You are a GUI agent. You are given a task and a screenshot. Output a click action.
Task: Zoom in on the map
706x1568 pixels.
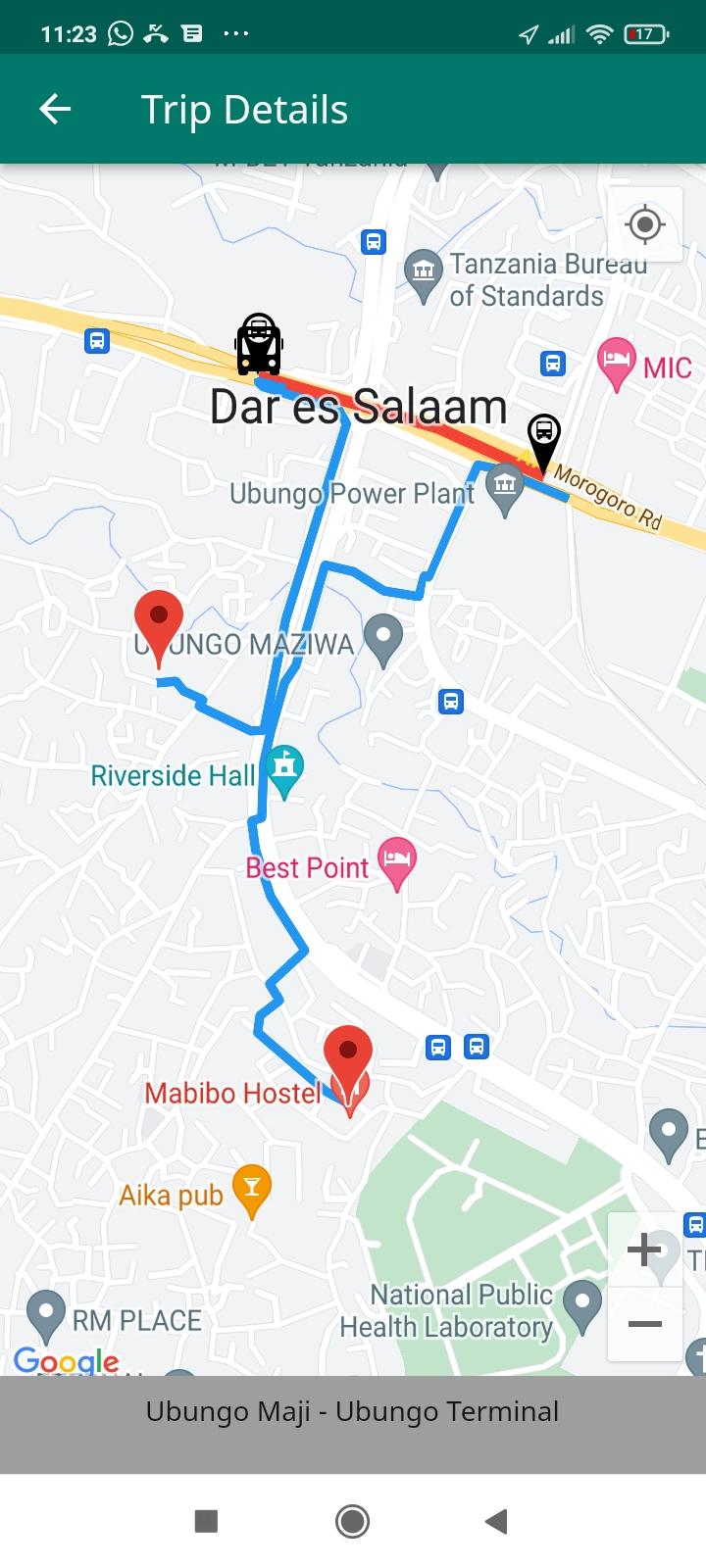click(x=644, y=1249)
